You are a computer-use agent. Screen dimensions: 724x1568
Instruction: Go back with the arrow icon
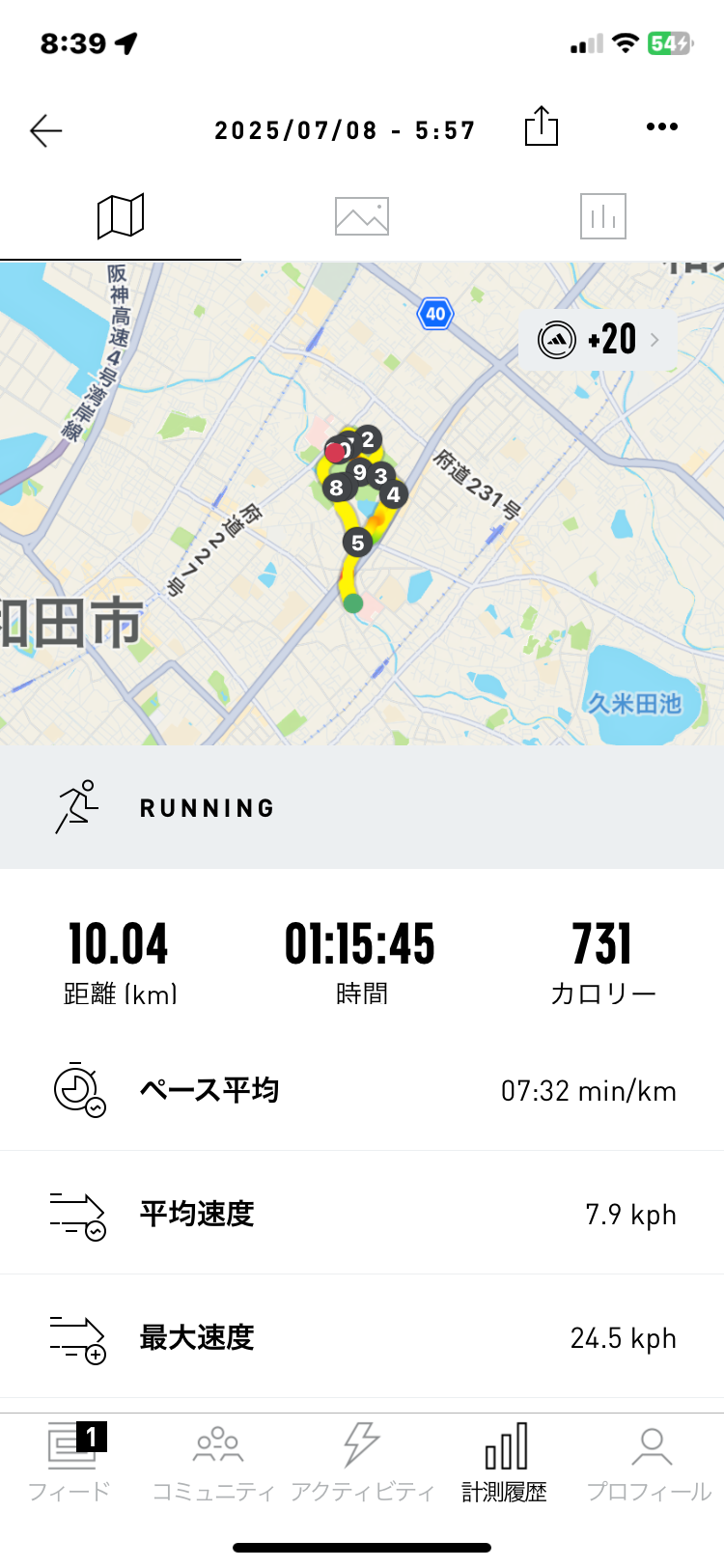coord(45,130)
